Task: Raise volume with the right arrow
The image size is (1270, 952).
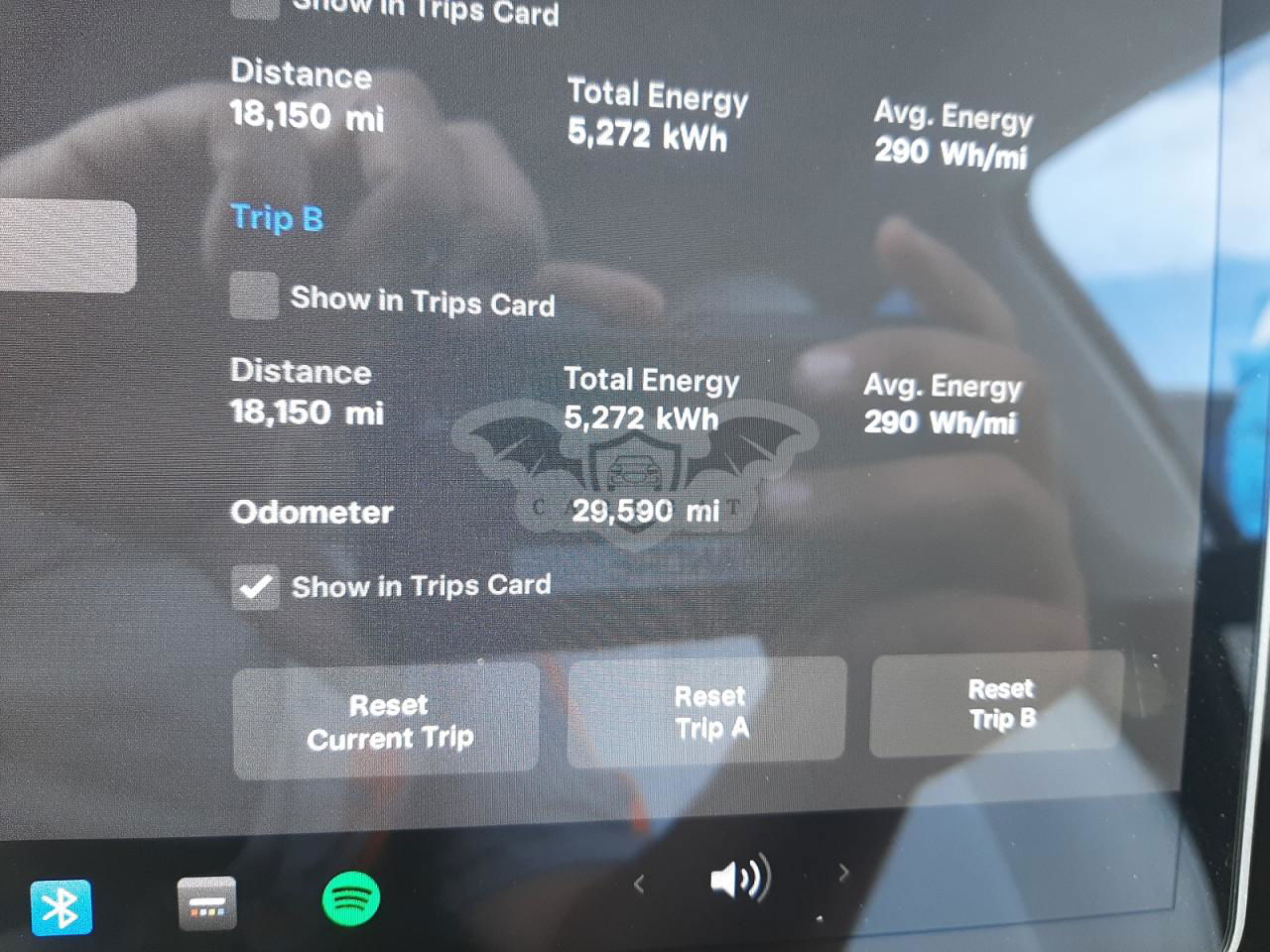Action: (x=843, y=873)
